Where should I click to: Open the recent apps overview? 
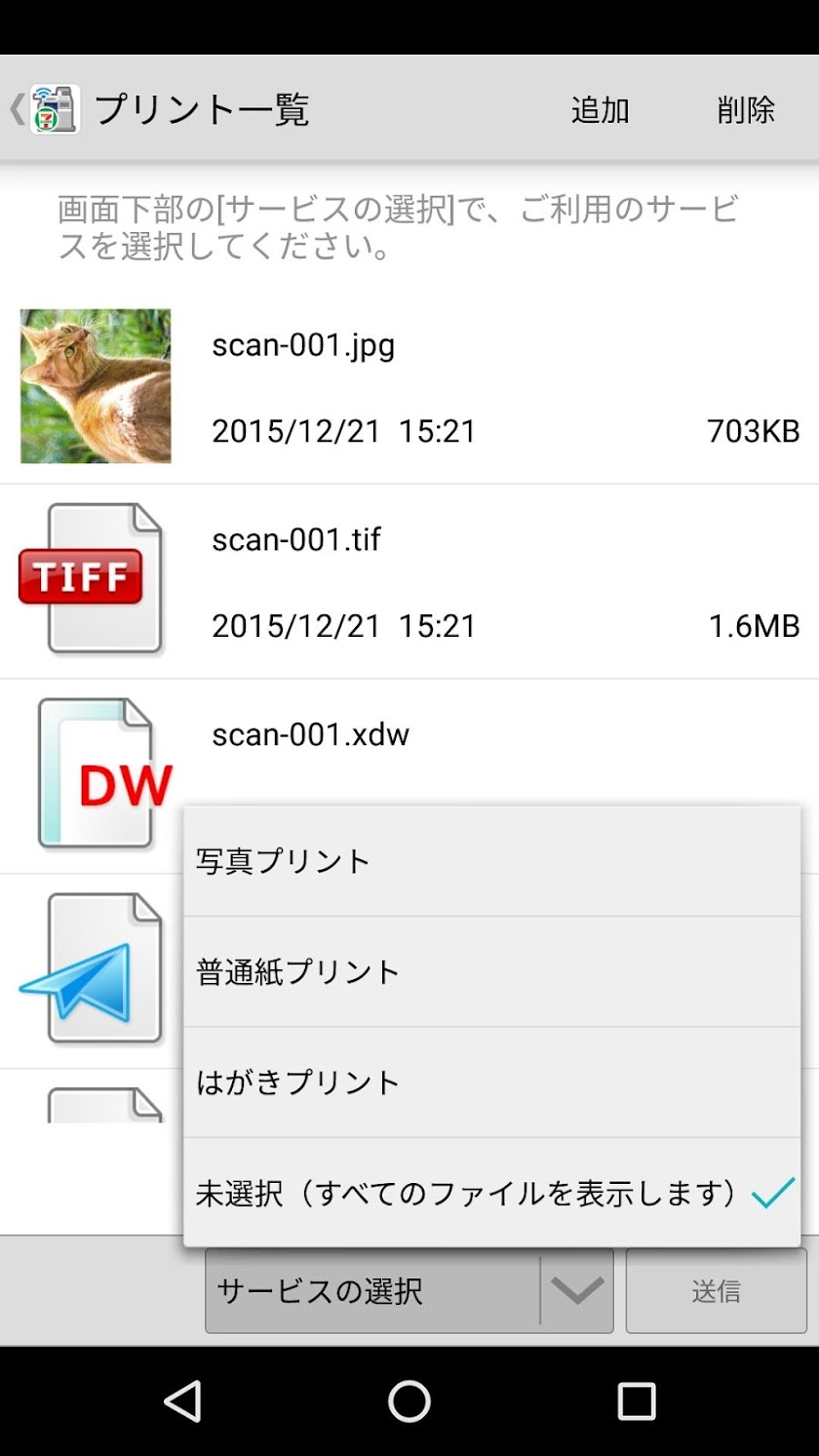(x=636, y=1401)
